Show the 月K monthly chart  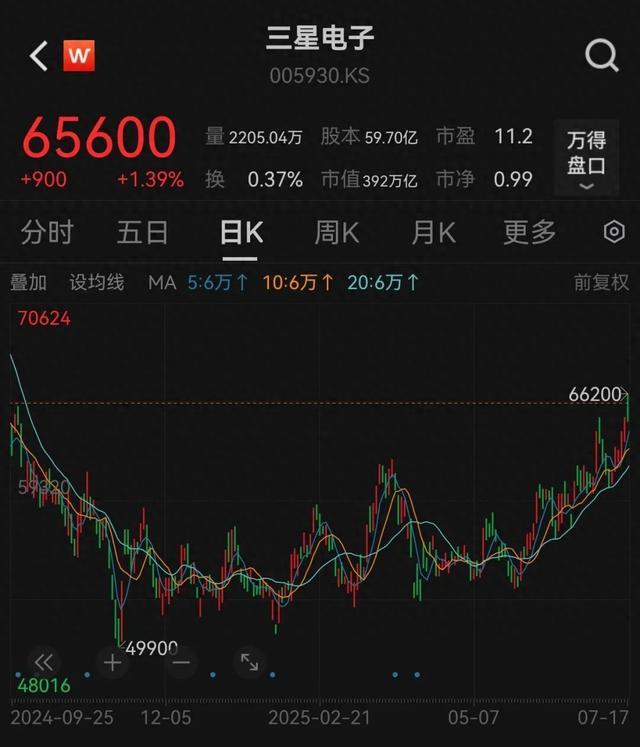tap(433, 233)
